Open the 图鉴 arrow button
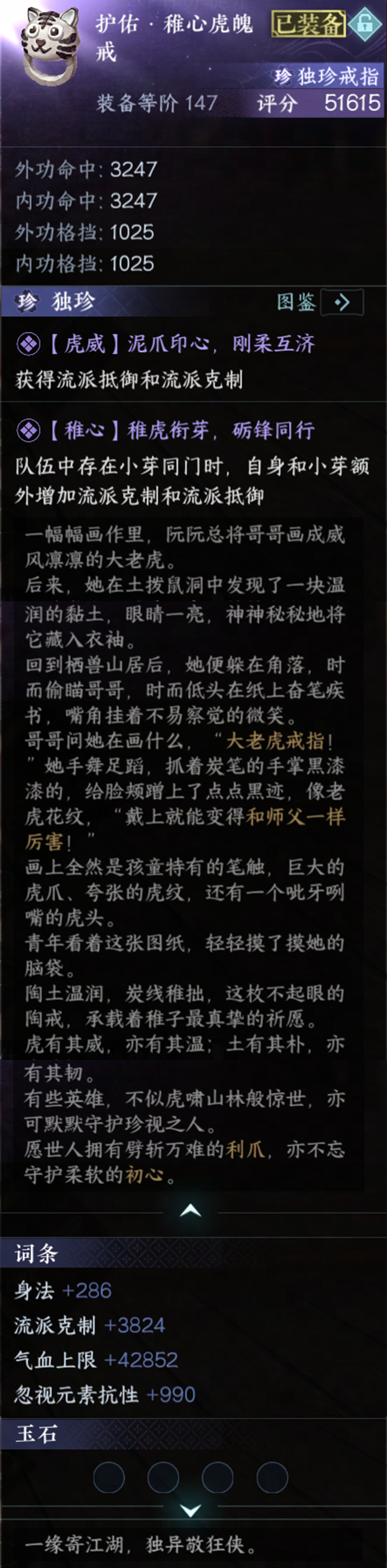The width and height of the screenshot is (387, 1568). pos(342,302)
